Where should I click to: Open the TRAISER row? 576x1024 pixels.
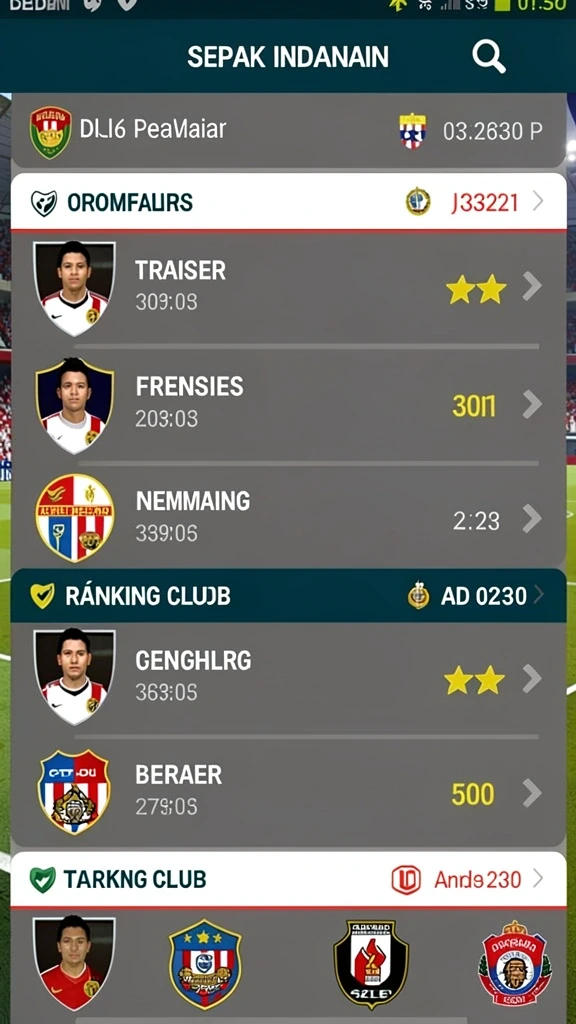pos(288,287)
